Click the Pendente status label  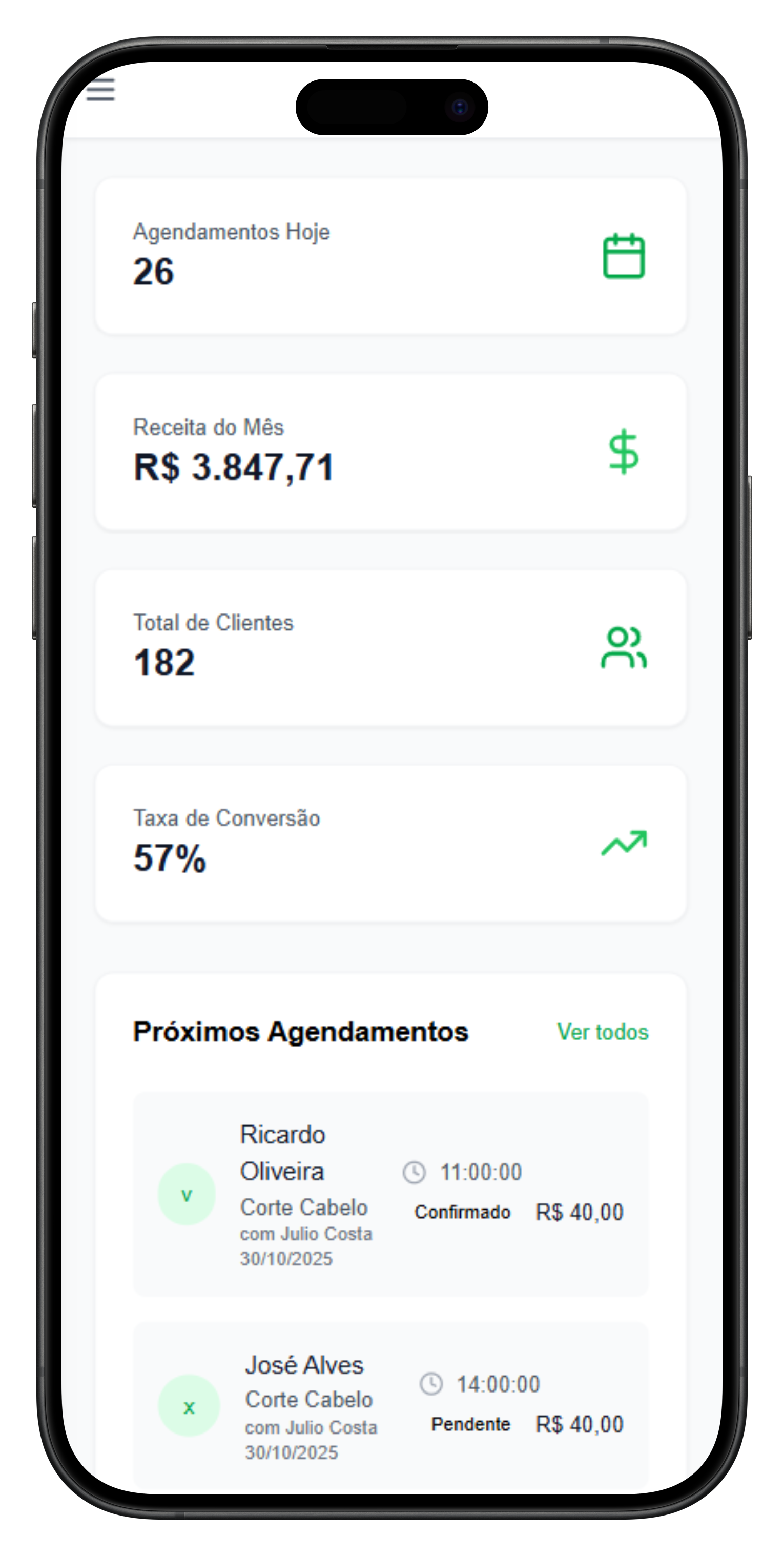[471, 1424]
